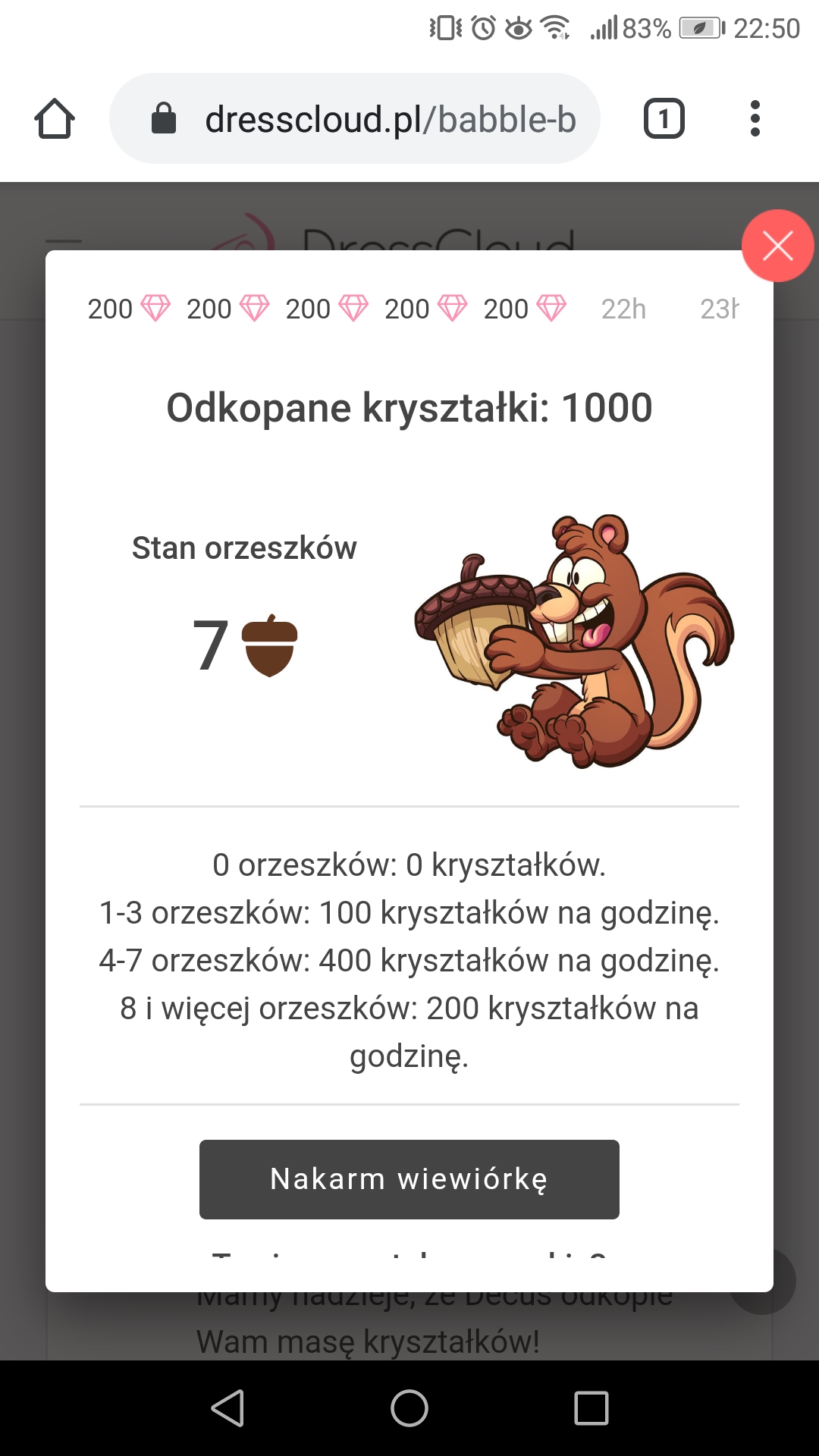This screenshot has width=819, height=1456.
Task: Close the squirrel popup dialog
Action: [x=777, y=246]
